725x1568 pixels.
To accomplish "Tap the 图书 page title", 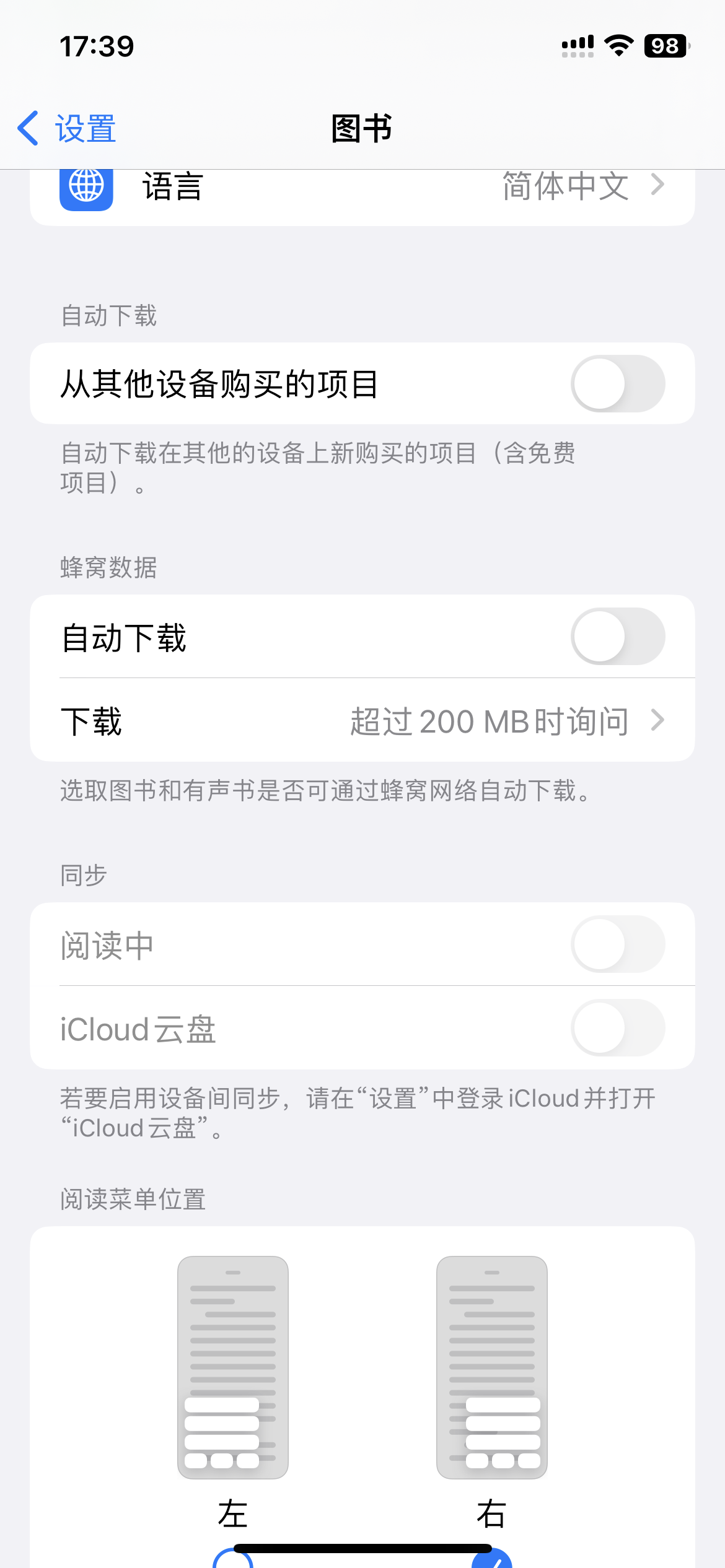I will click(x=362, y=128).
